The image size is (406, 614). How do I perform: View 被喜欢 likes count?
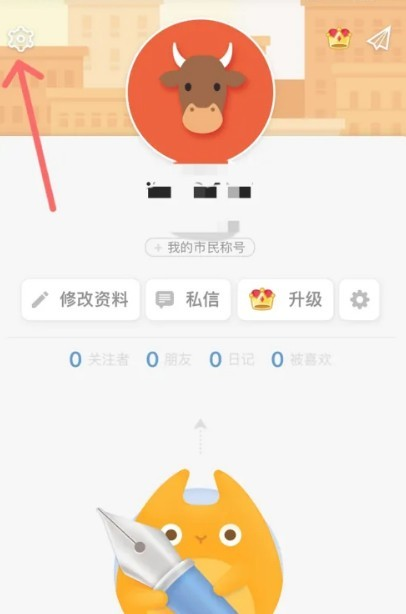pos(301,359)
